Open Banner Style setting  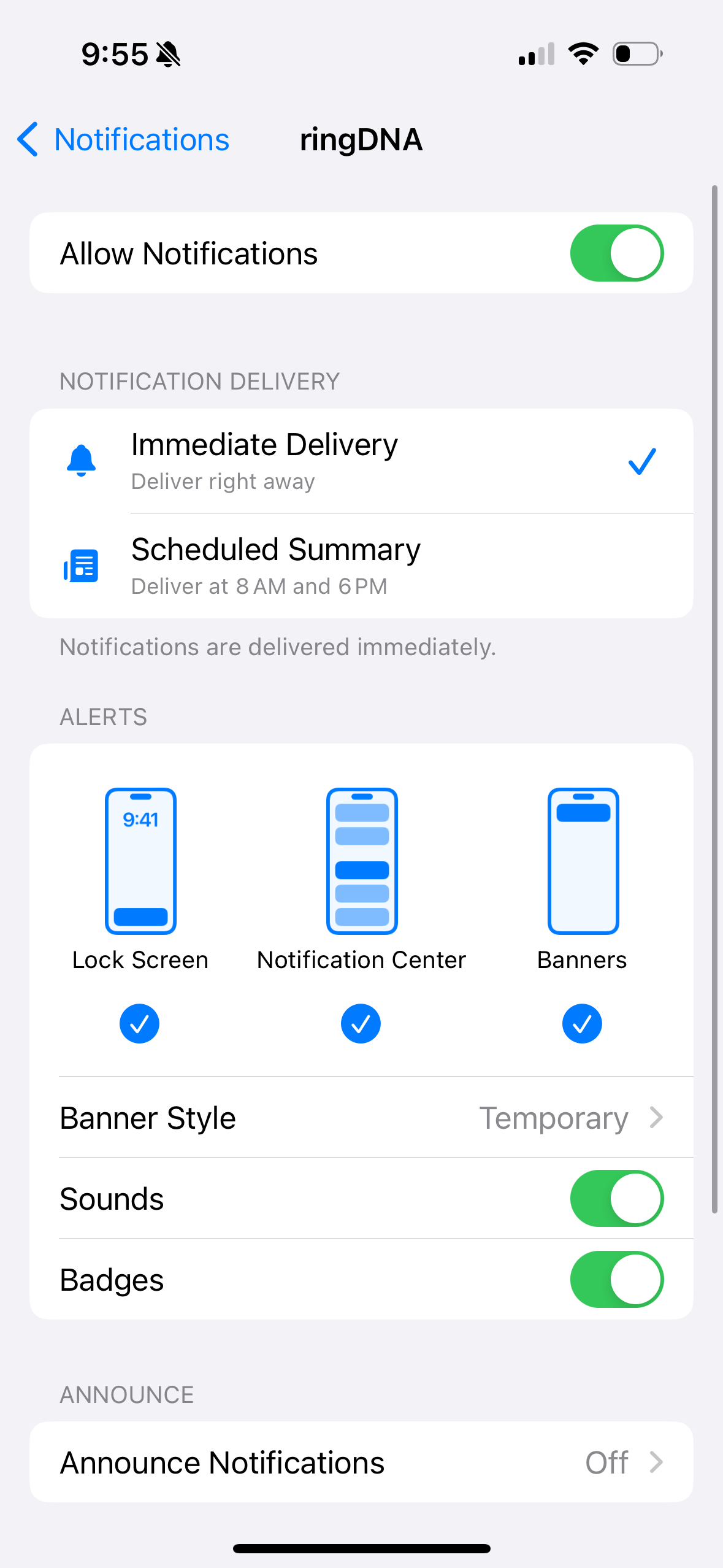coord(361,1118)
